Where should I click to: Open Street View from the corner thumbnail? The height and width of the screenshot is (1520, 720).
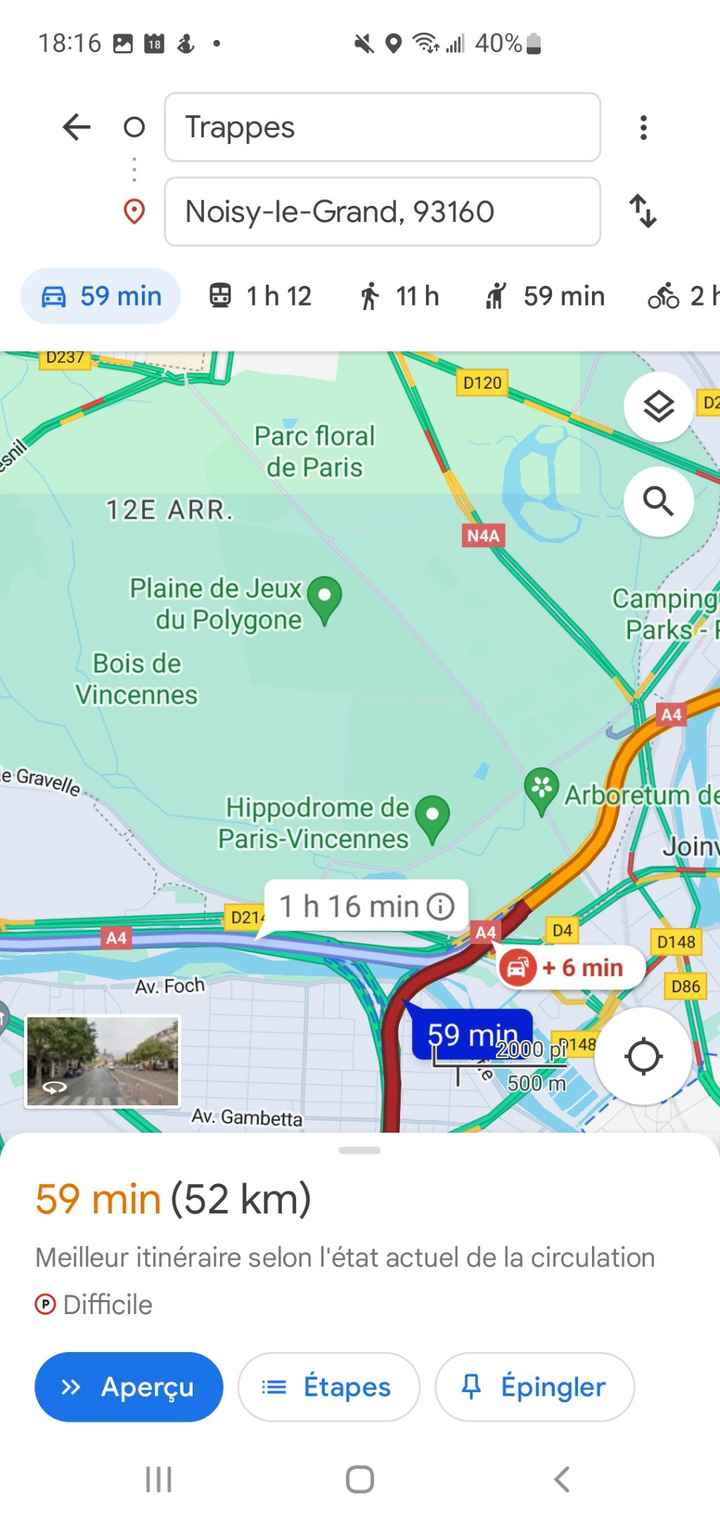(x=103, y=1059)
